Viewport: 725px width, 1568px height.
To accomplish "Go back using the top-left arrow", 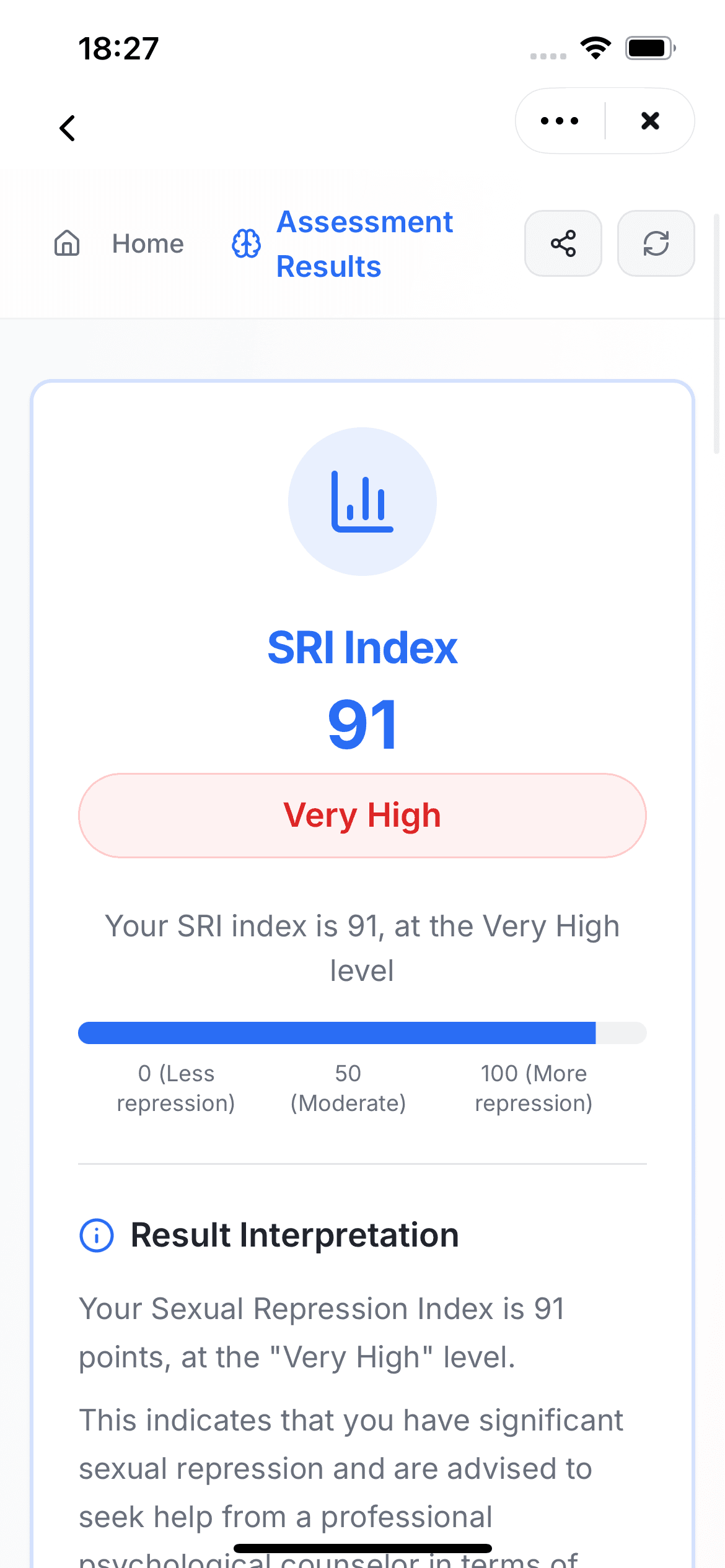I will [68, 128].
